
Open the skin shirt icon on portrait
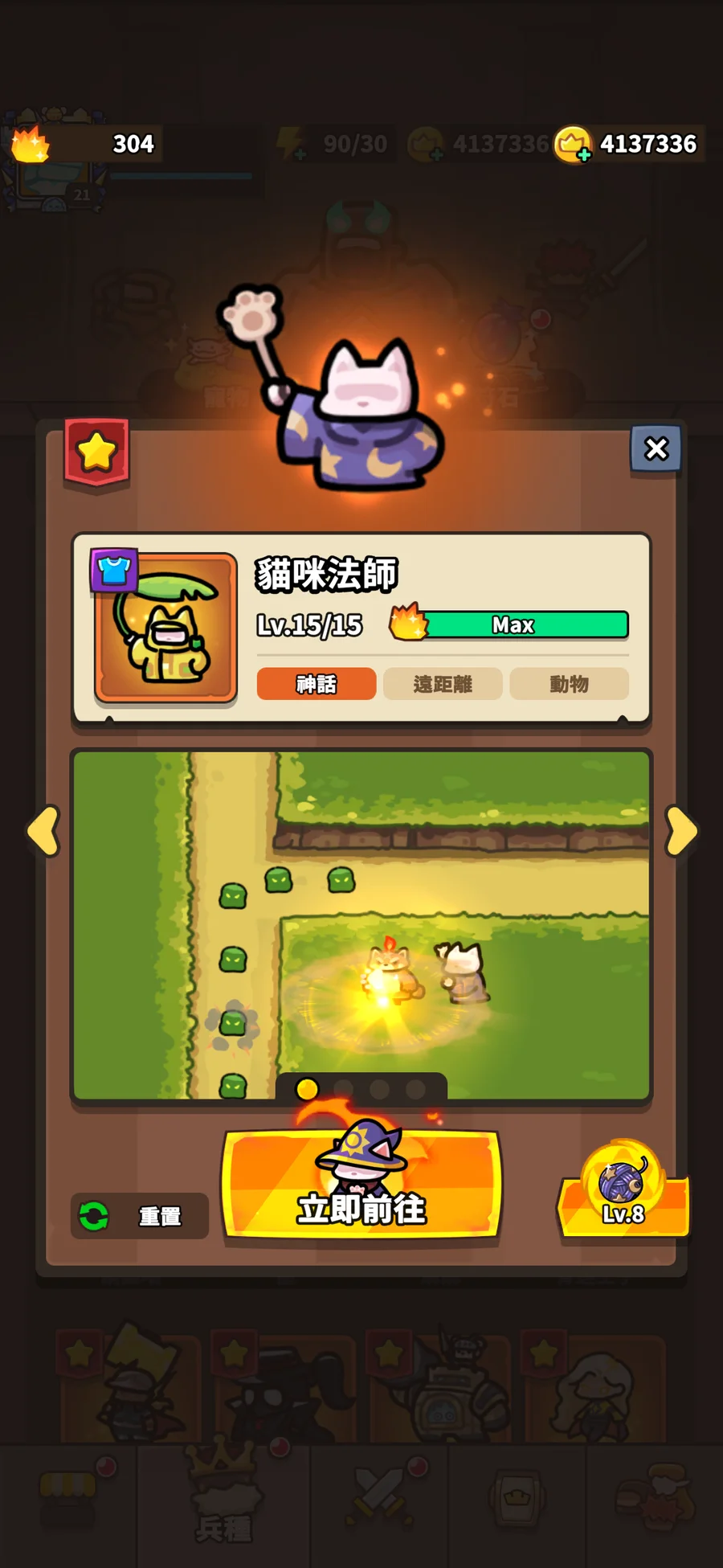[x=114, y=571]
